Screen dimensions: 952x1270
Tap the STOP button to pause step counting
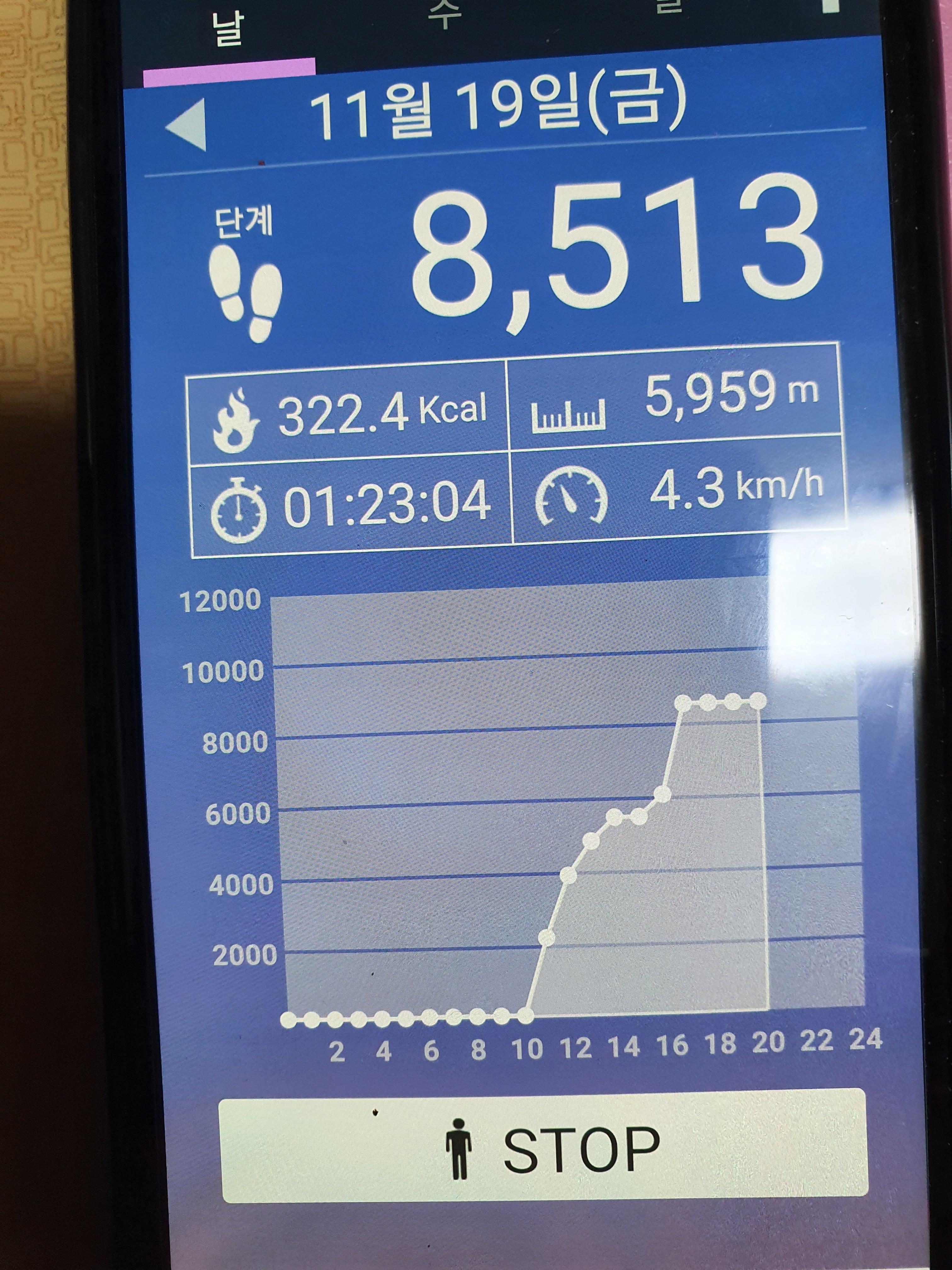pos(542,1150)
